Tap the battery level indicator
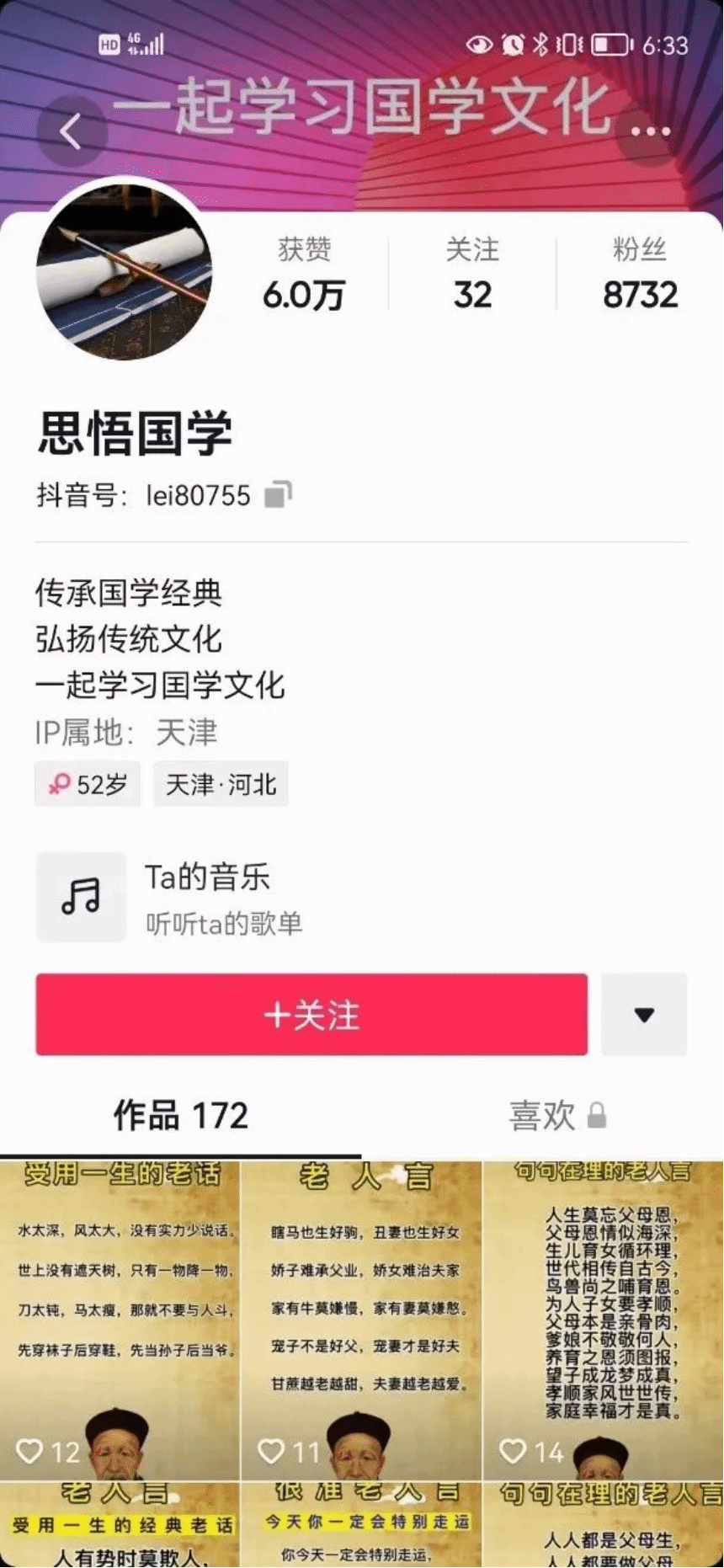Image resolution: width=724 pixels, height=1568 pixels. 610,45
